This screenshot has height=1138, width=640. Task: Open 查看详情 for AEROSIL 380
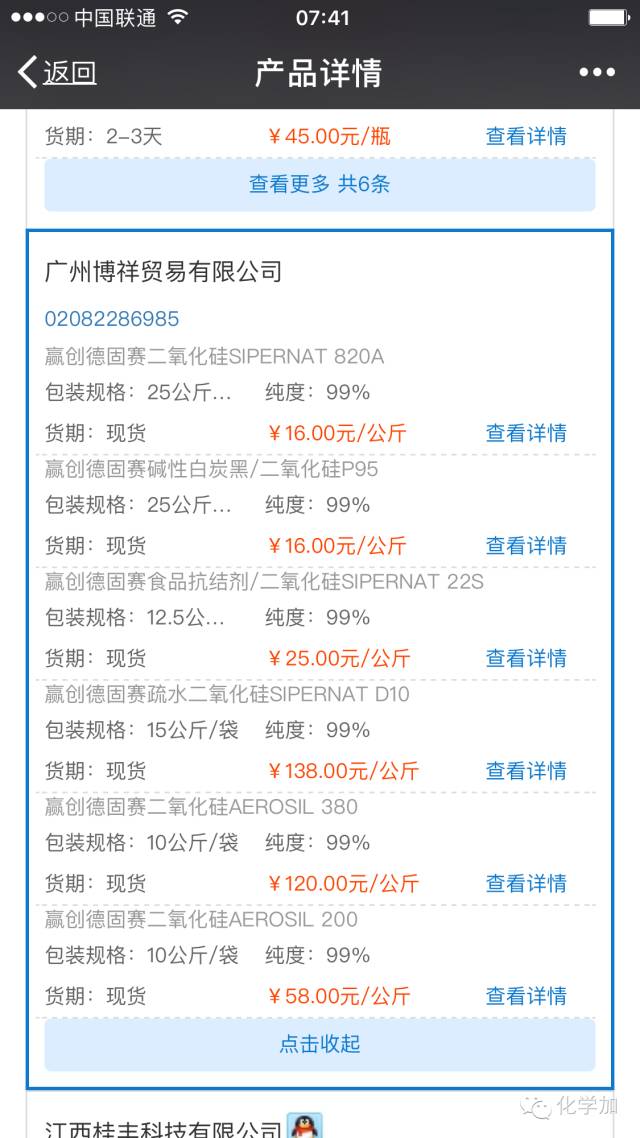point(526,883)
